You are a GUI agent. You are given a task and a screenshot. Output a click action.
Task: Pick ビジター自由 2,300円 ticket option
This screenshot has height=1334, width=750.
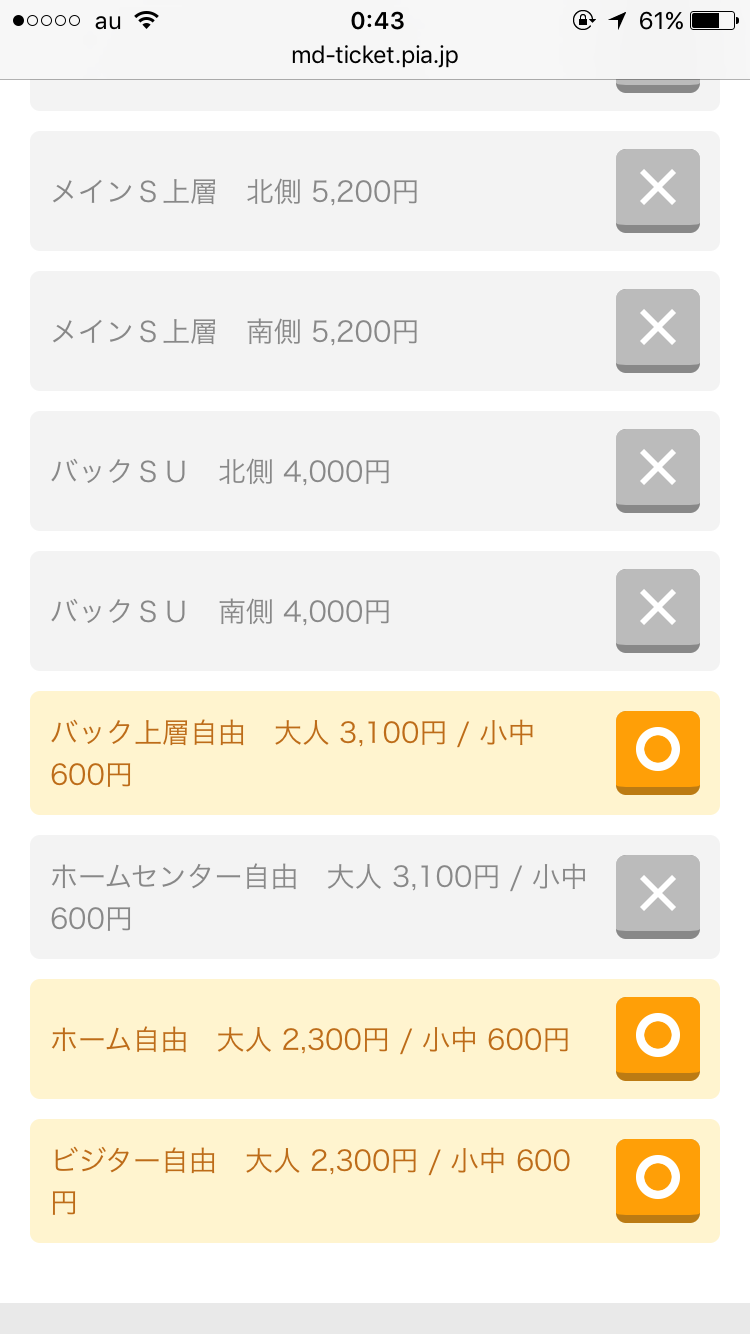pos(657,1180)
